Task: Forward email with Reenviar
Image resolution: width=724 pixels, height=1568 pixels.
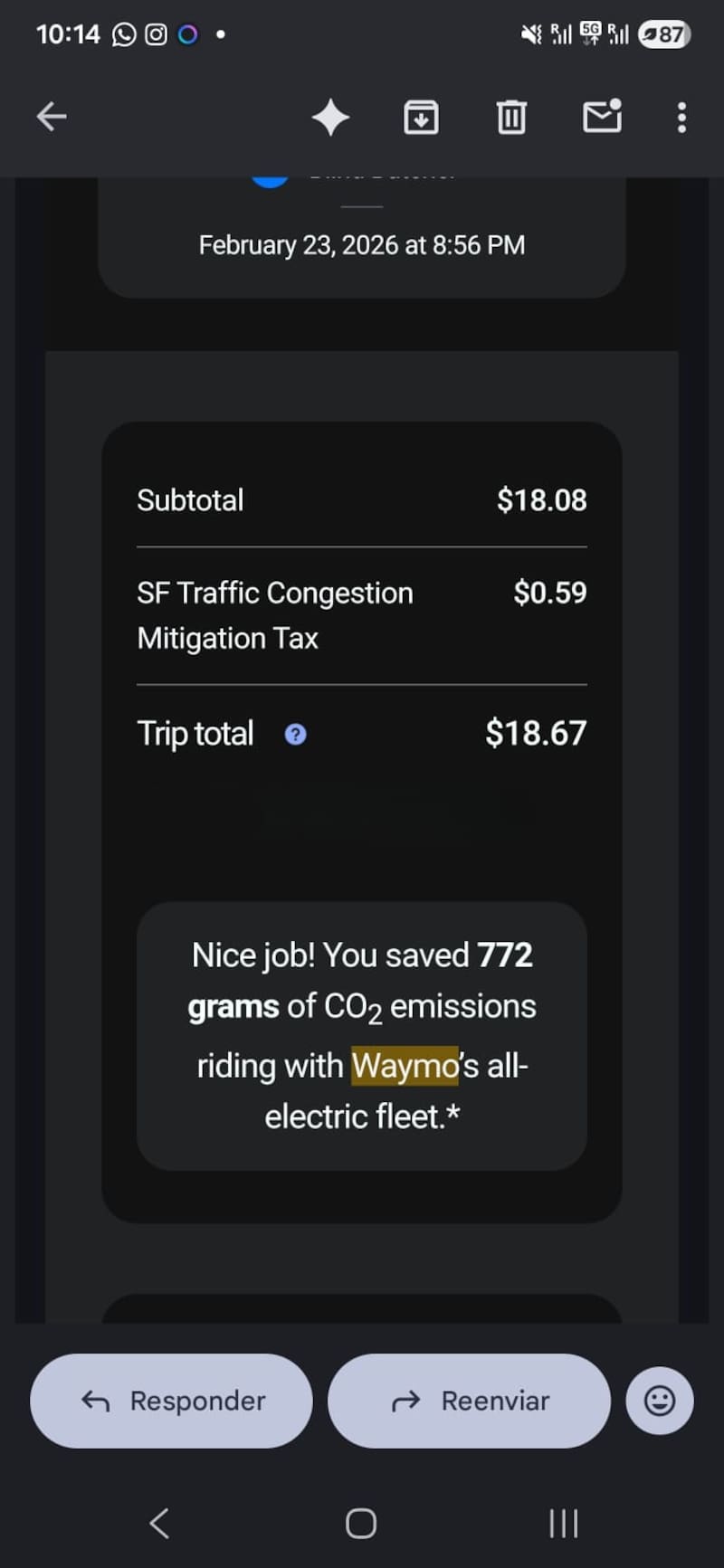Action: tap(469, 1401)
